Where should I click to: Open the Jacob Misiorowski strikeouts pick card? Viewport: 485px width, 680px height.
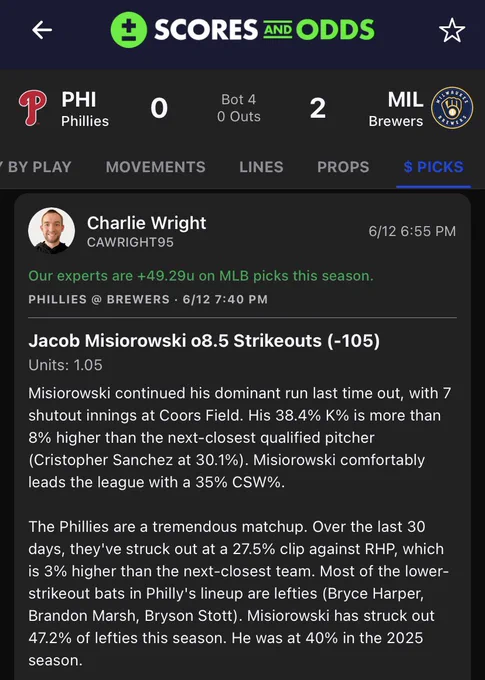click(x=242, y=437)
